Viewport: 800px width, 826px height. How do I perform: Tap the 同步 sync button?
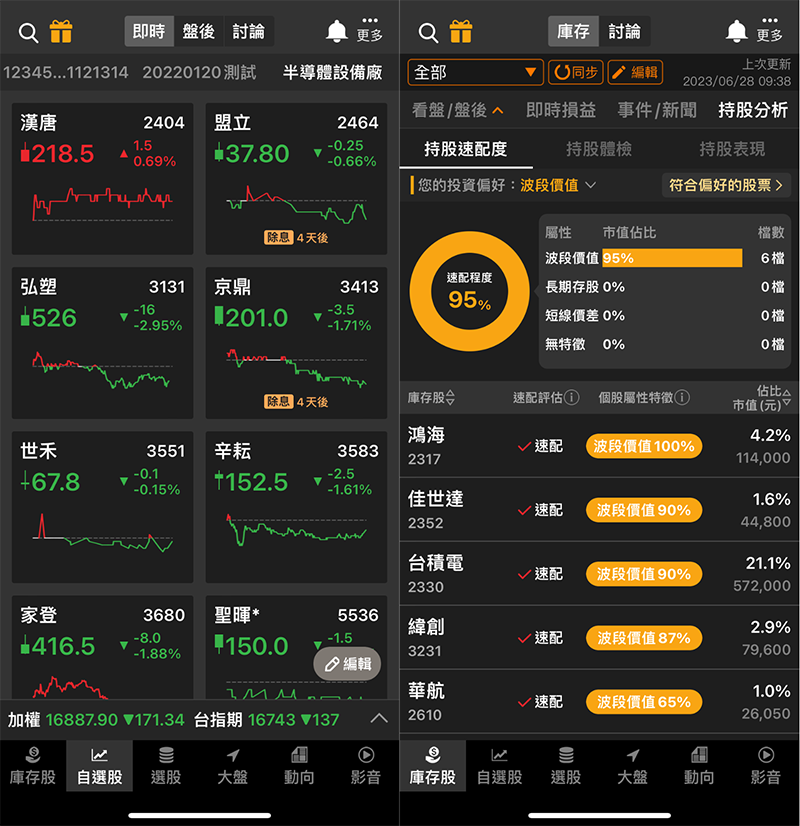pos(576,72)
